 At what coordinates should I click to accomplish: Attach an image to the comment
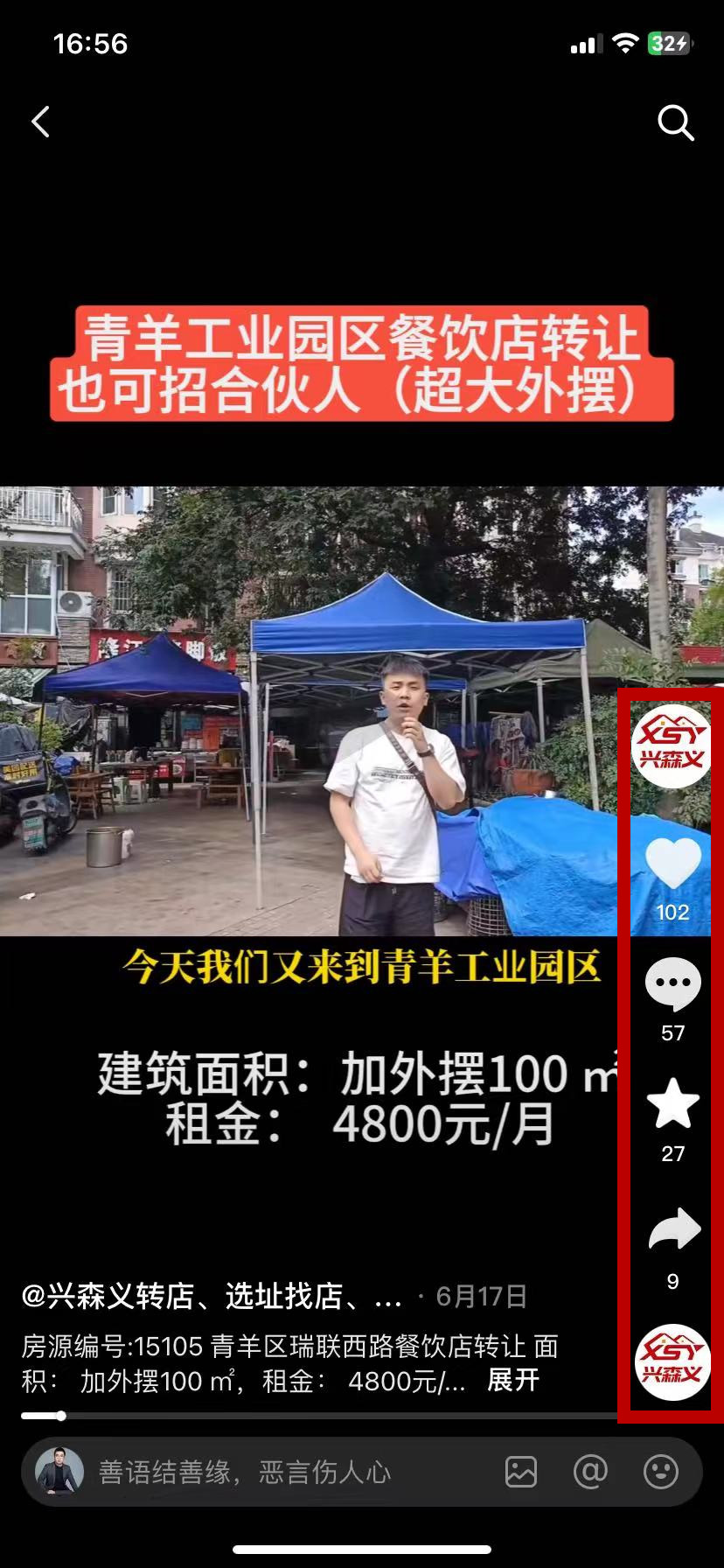pyautogui.click(x=521, y=1472)
